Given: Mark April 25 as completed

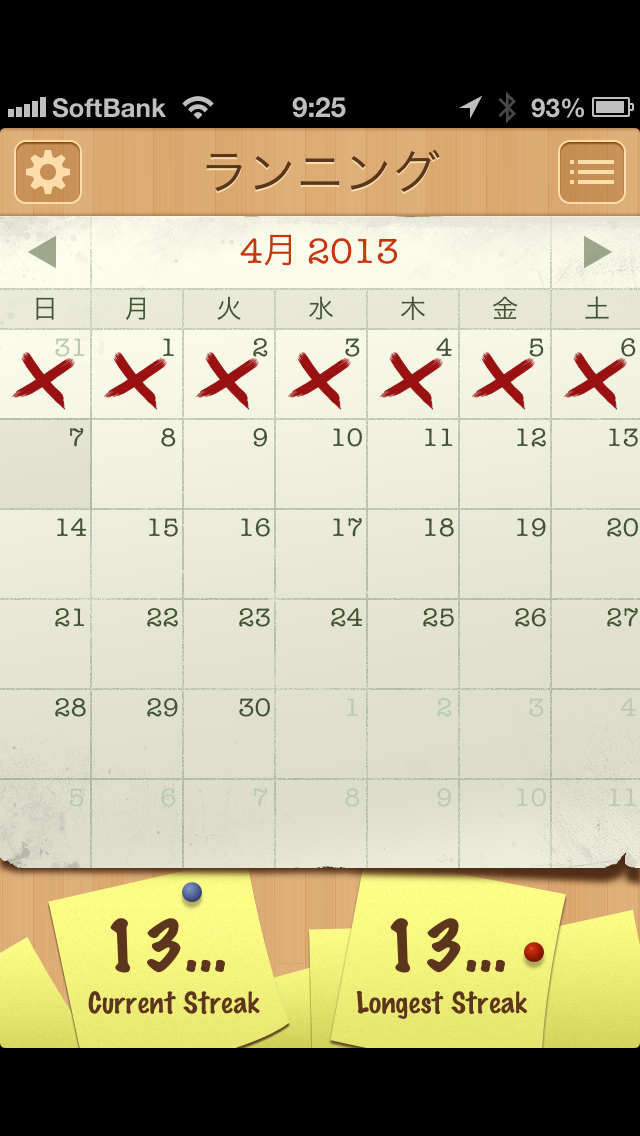Looking at the screenshot, I should [413, 644].
